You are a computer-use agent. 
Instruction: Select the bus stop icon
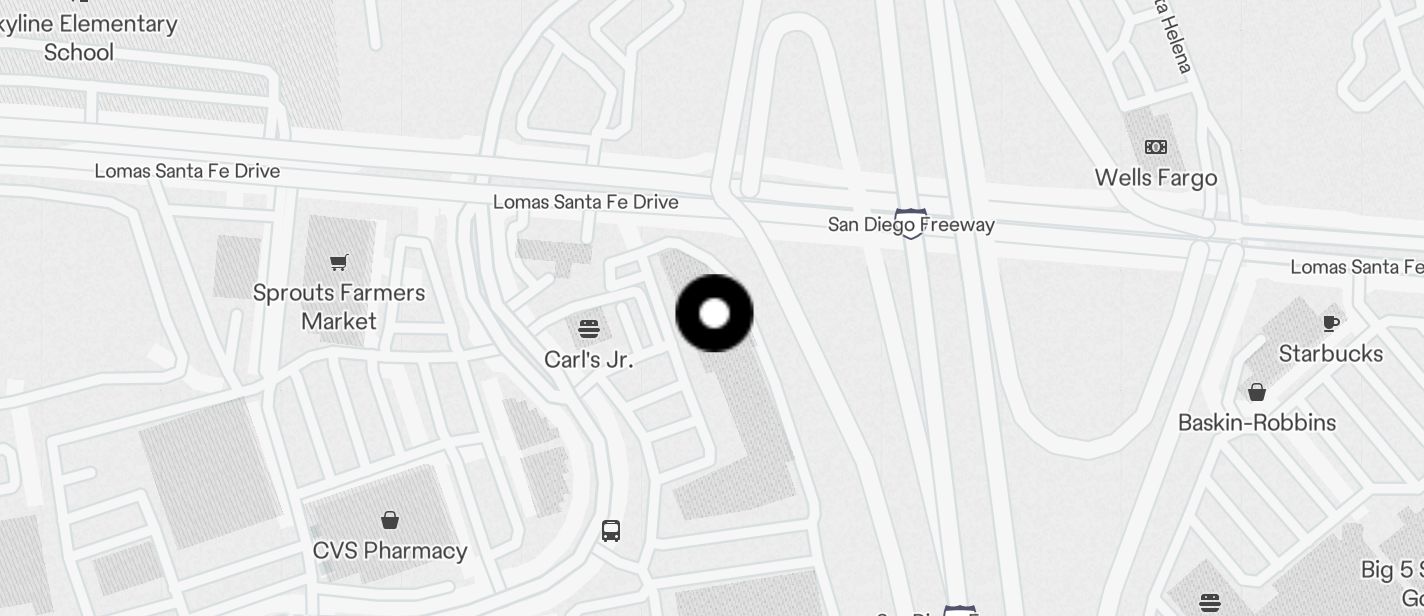[611, 531]
